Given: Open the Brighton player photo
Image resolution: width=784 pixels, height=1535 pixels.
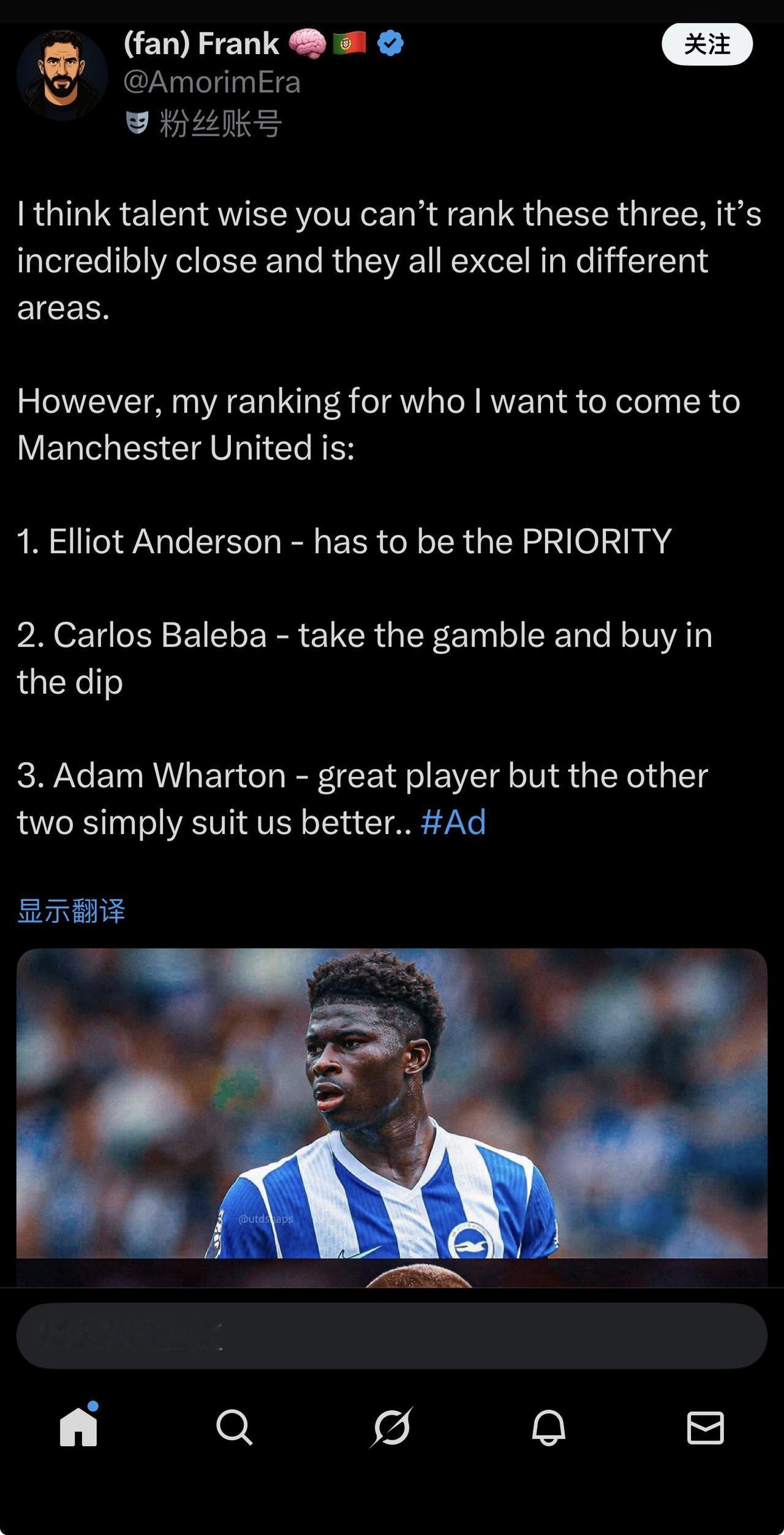Looking at the screenshot, I should click(392, 1103).
